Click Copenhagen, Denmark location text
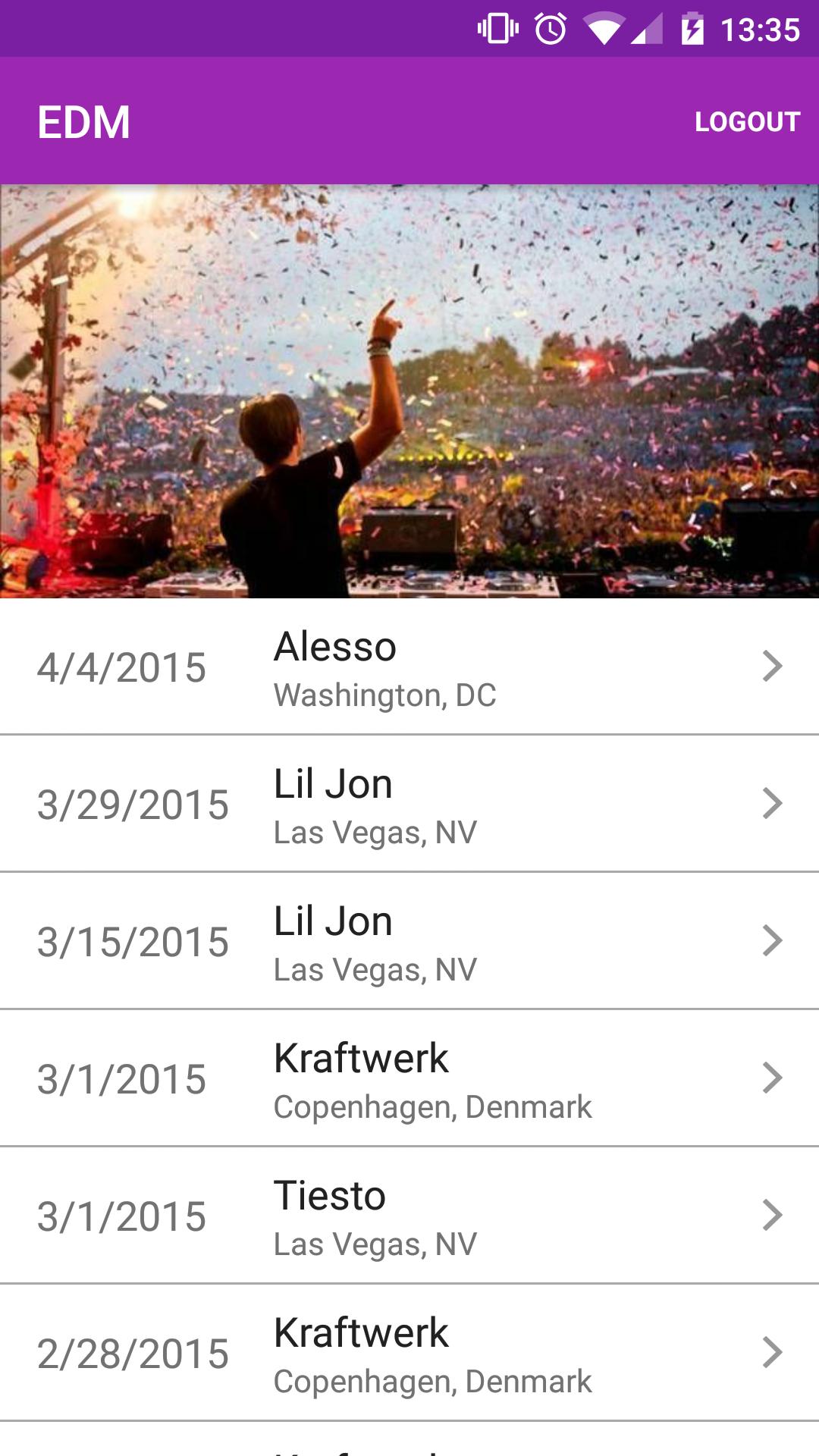 click(x=433, y=1106)
